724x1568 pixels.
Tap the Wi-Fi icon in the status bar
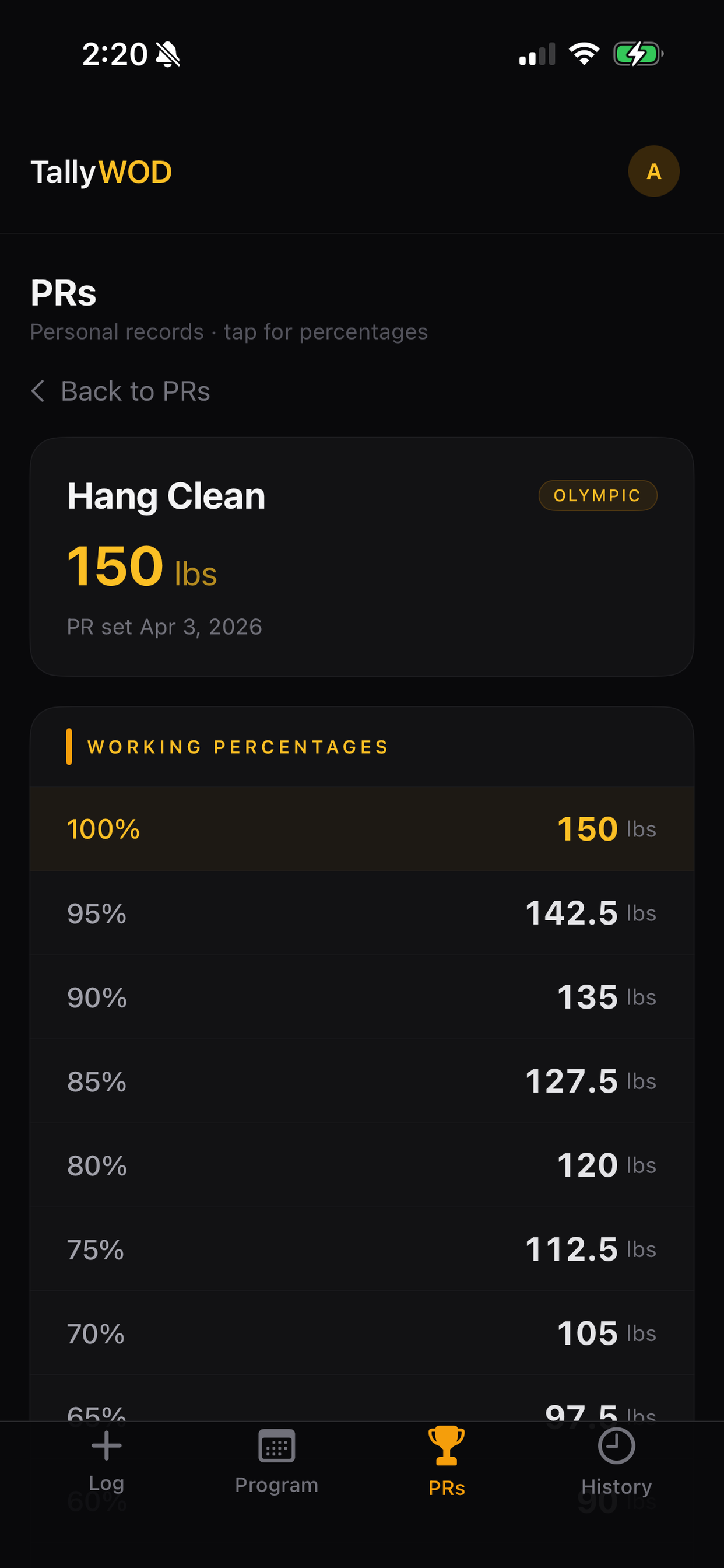point(585,54)
